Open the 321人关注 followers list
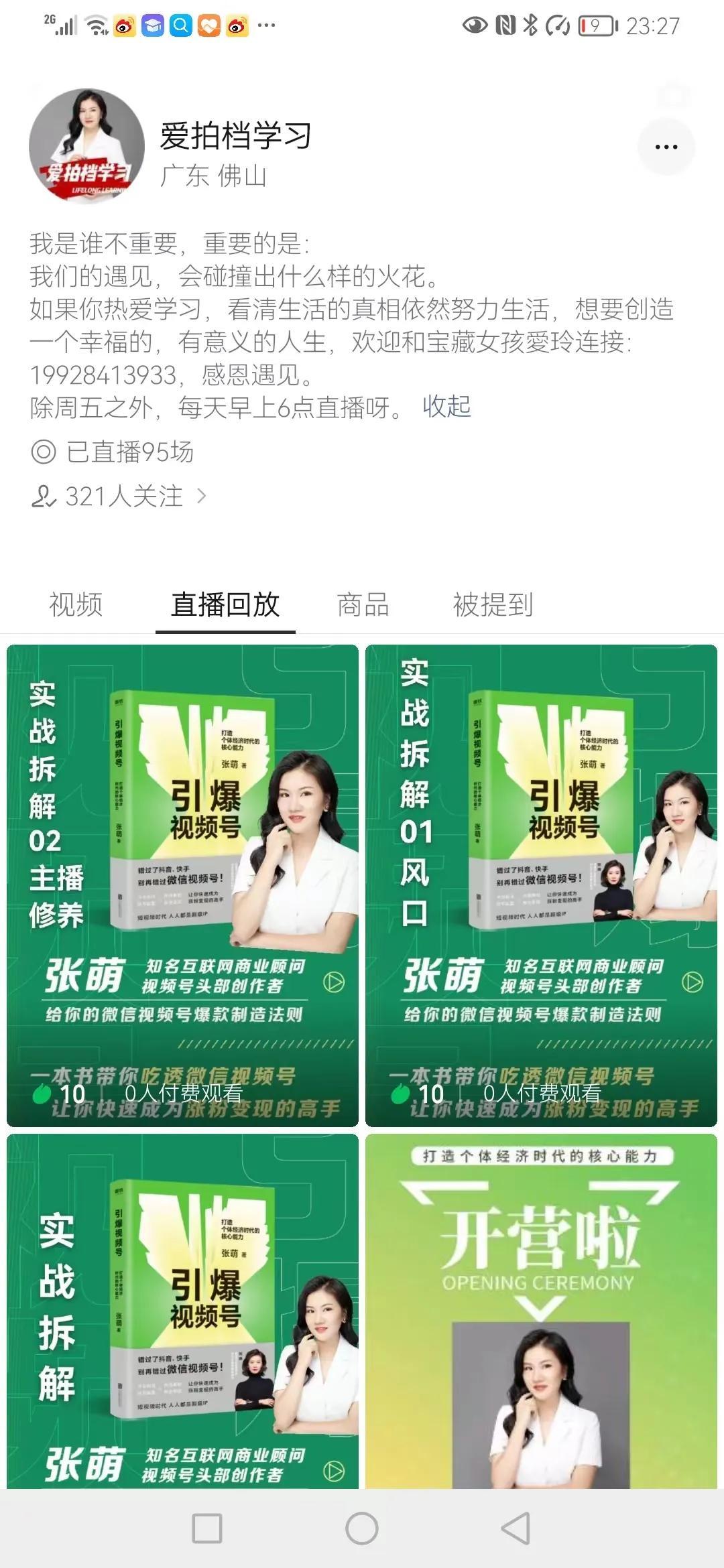 tap(119, 497)
